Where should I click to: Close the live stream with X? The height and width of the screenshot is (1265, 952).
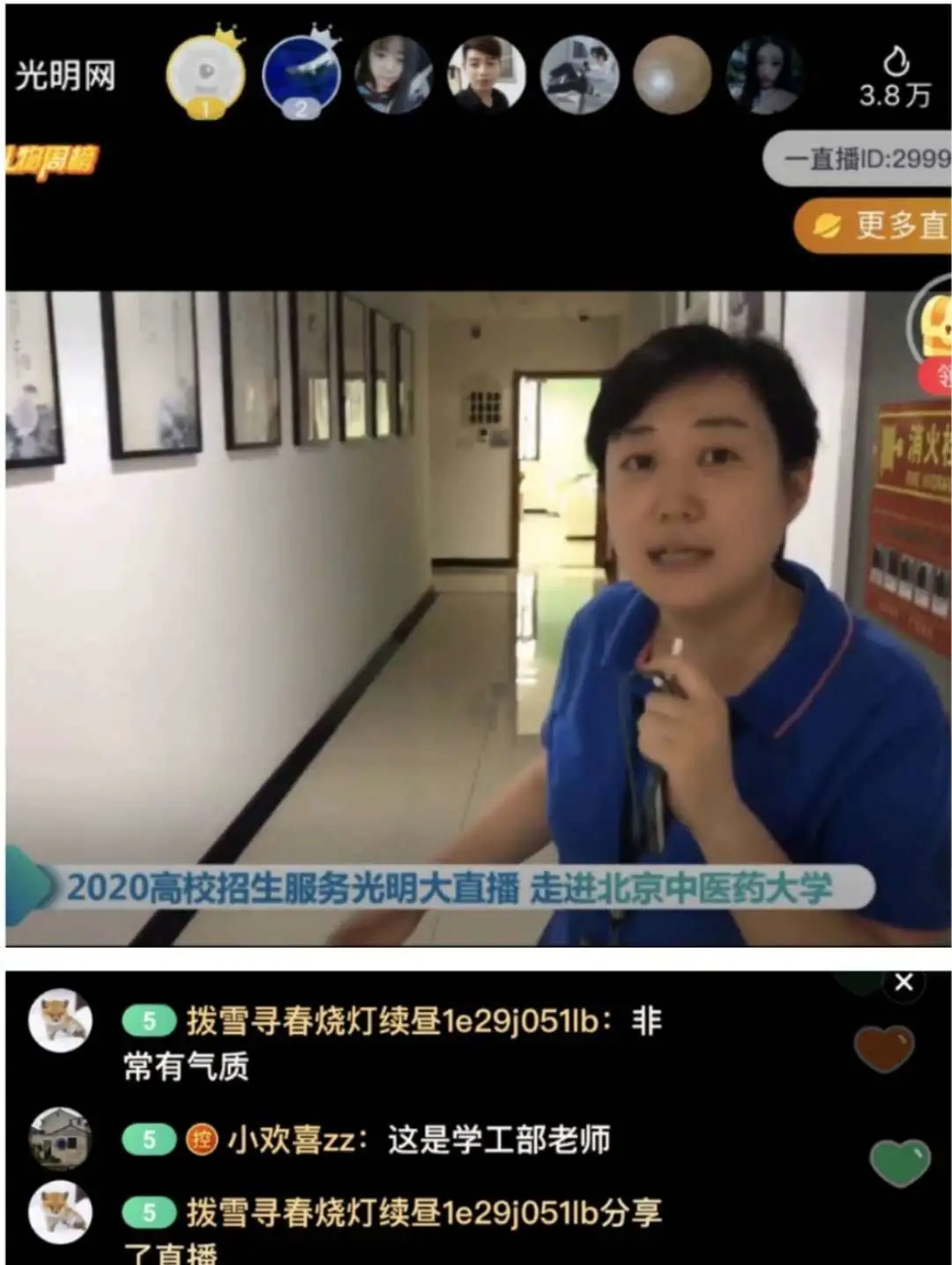pos(904,982)
